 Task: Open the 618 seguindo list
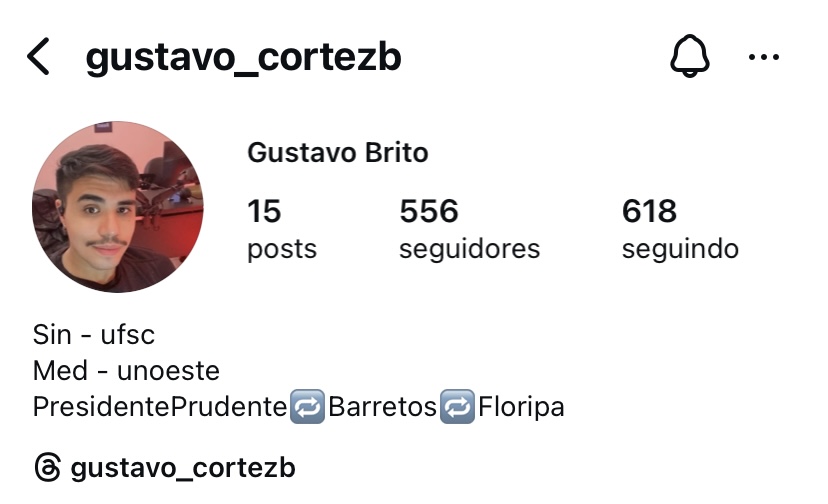point(680,229)
